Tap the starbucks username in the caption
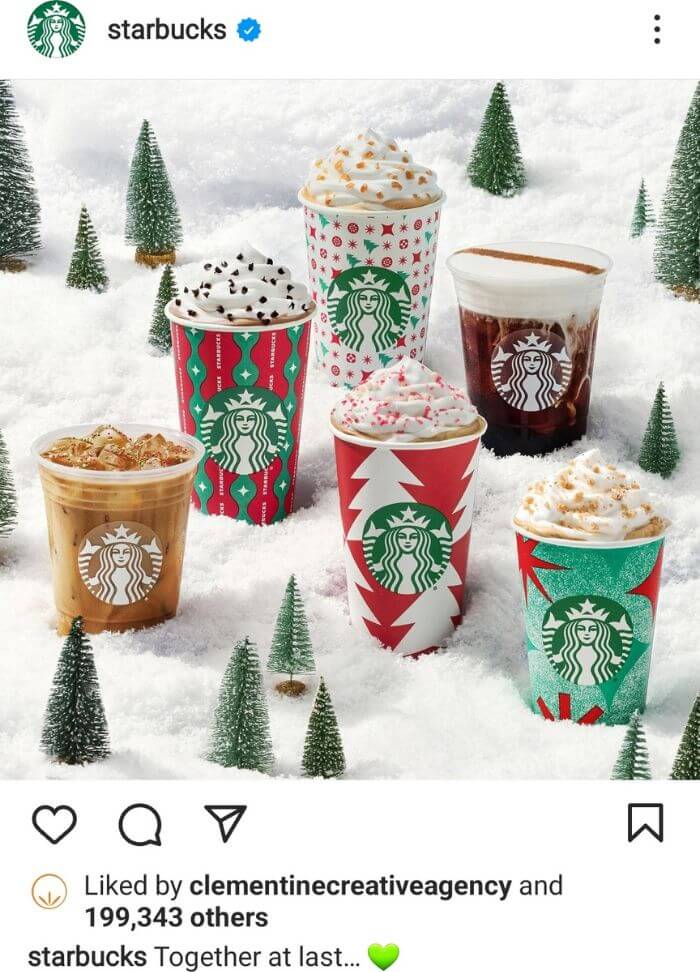This screenshot has width=700, height=972. tap(87, 956)
